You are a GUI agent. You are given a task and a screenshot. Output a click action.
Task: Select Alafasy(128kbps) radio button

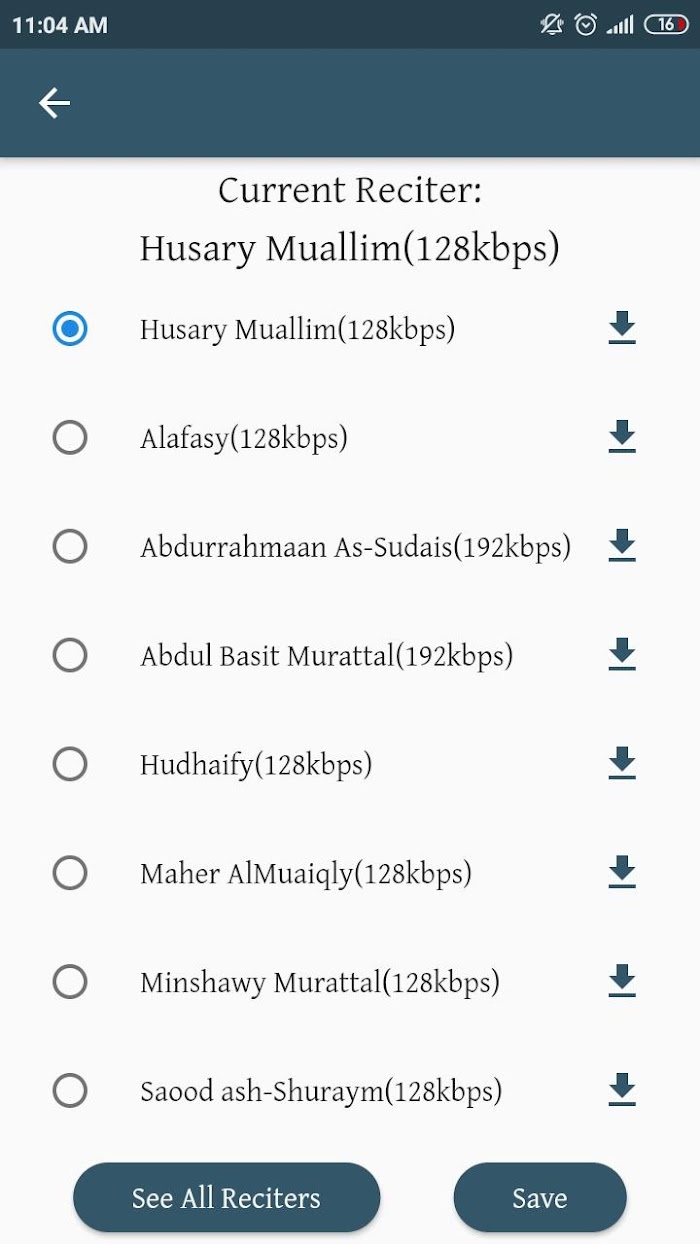[70, 438]
